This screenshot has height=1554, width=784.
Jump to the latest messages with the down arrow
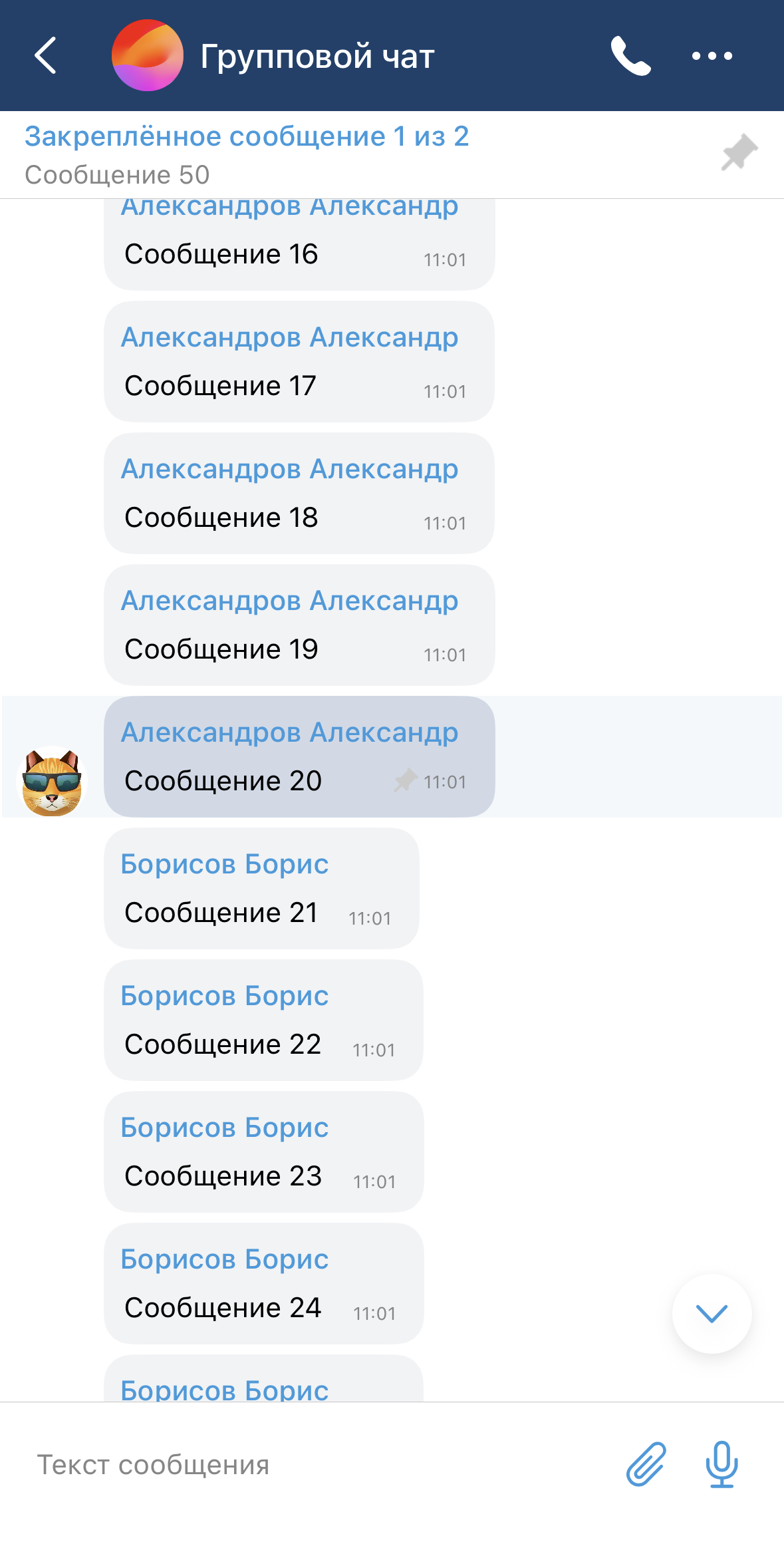[x=712, y=1313]
